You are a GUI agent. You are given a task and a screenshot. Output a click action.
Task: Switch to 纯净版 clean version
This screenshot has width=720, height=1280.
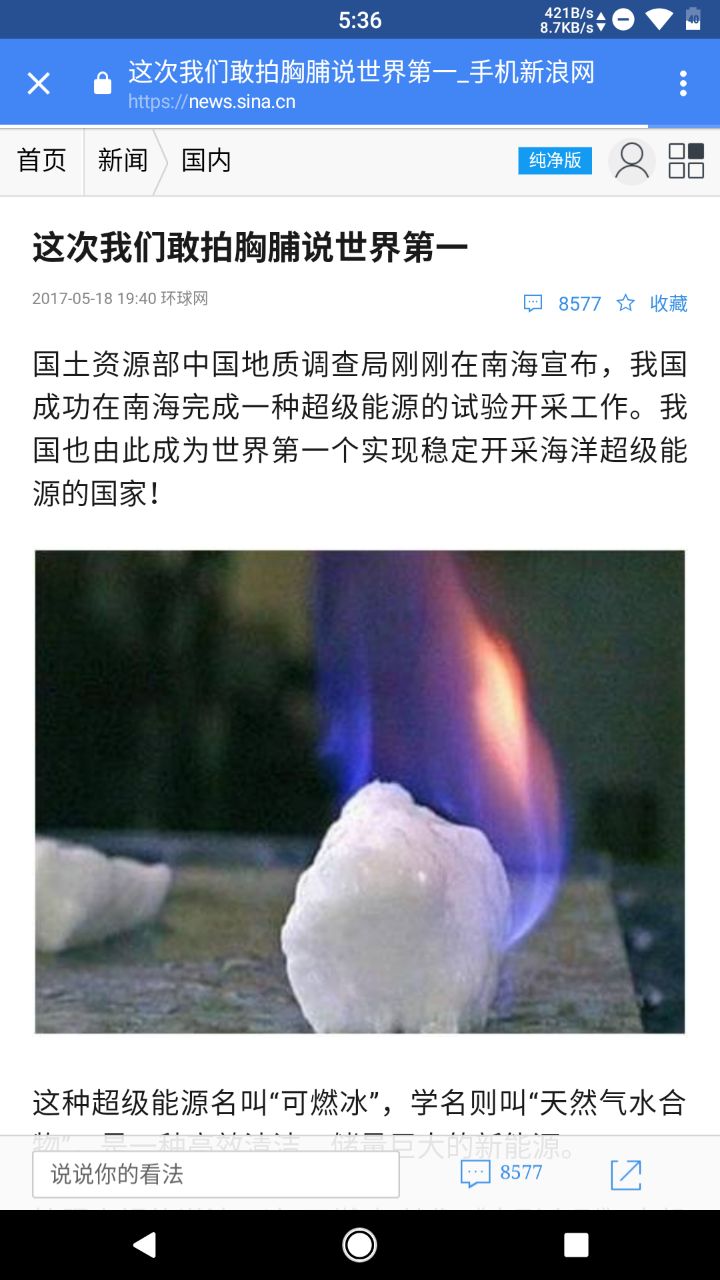[555, 160]
